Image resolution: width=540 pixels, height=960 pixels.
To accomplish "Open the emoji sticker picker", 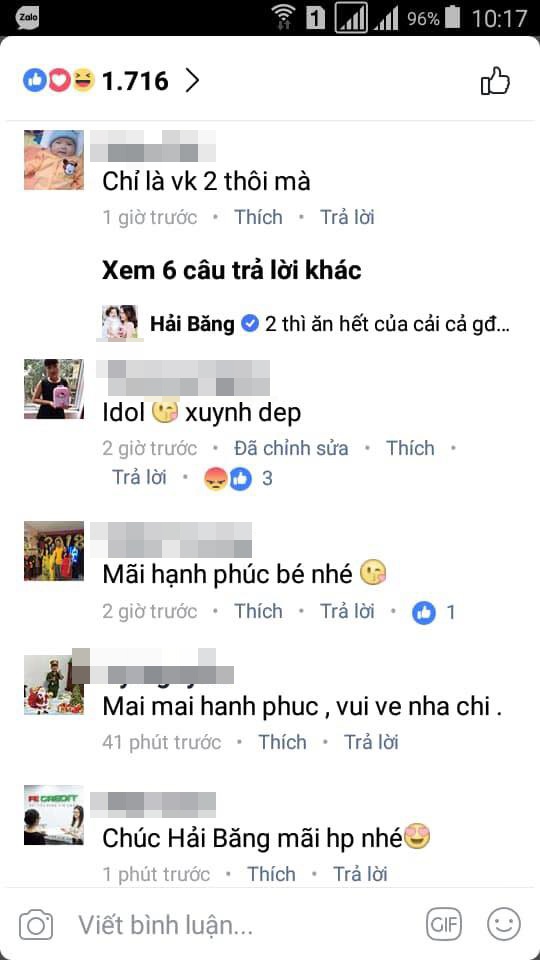I will [x=503, y=924].
